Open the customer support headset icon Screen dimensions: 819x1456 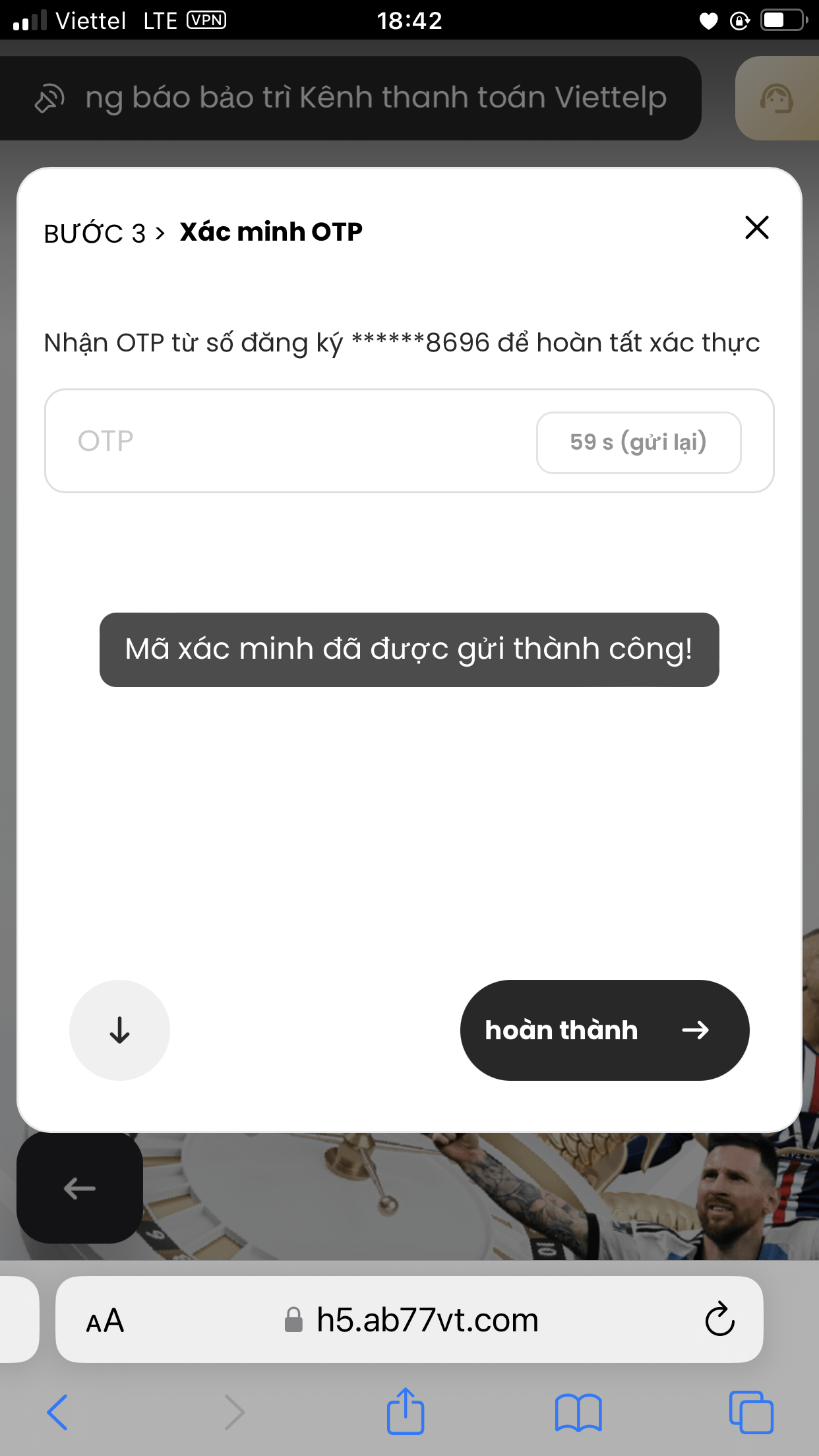776,98
